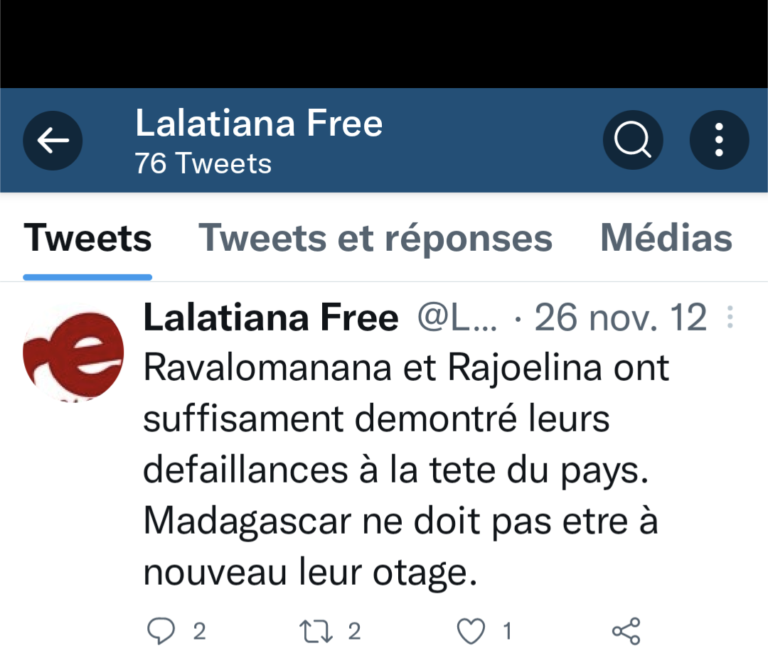Like the tweet from Lalatiana Free
The height and width of the screenshot is (658, 768).
pyautogui.click(x=470, y=631)
